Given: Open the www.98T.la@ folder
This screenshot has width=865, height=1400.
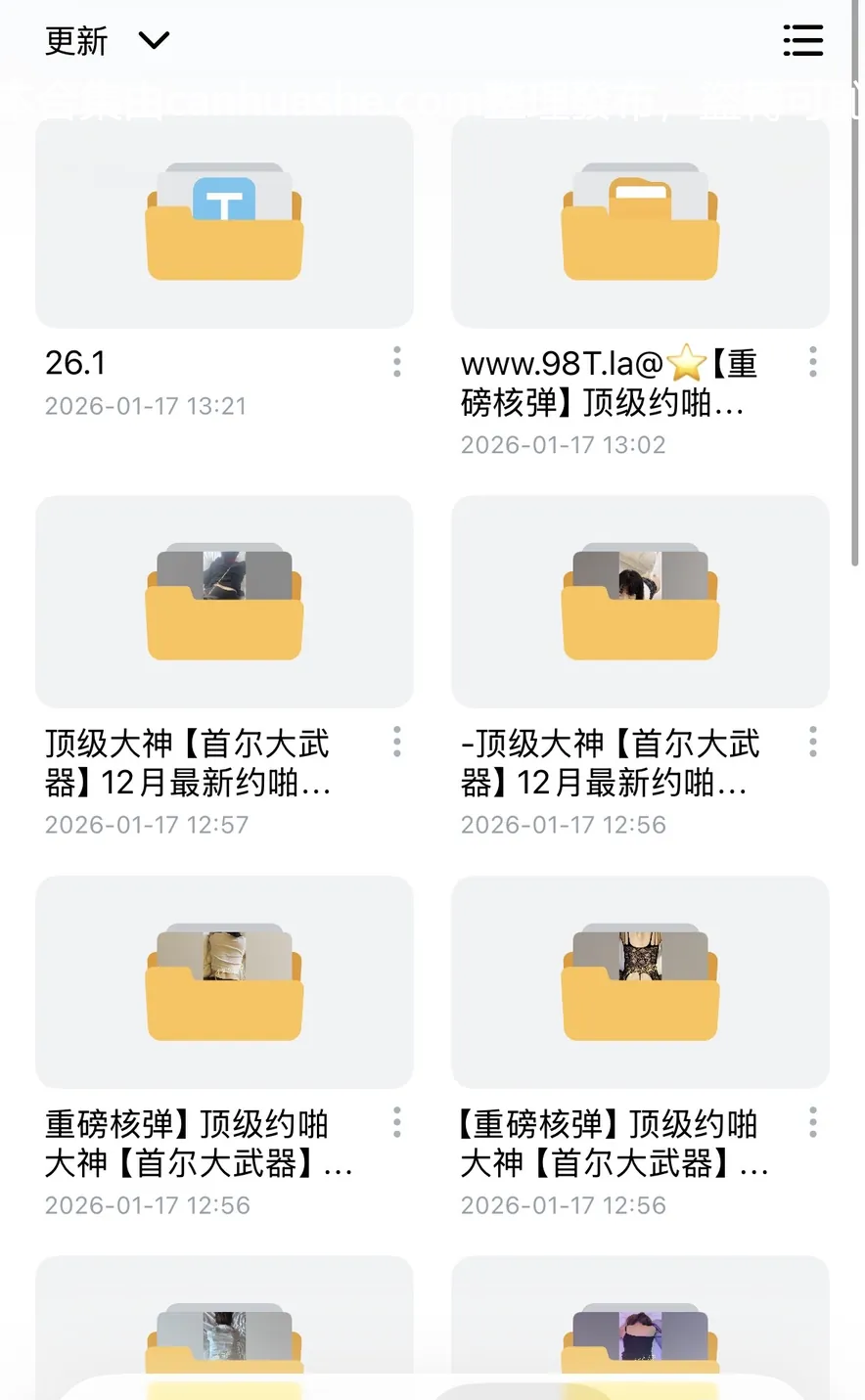Looking at the screenshot, I should pos(640,223).
